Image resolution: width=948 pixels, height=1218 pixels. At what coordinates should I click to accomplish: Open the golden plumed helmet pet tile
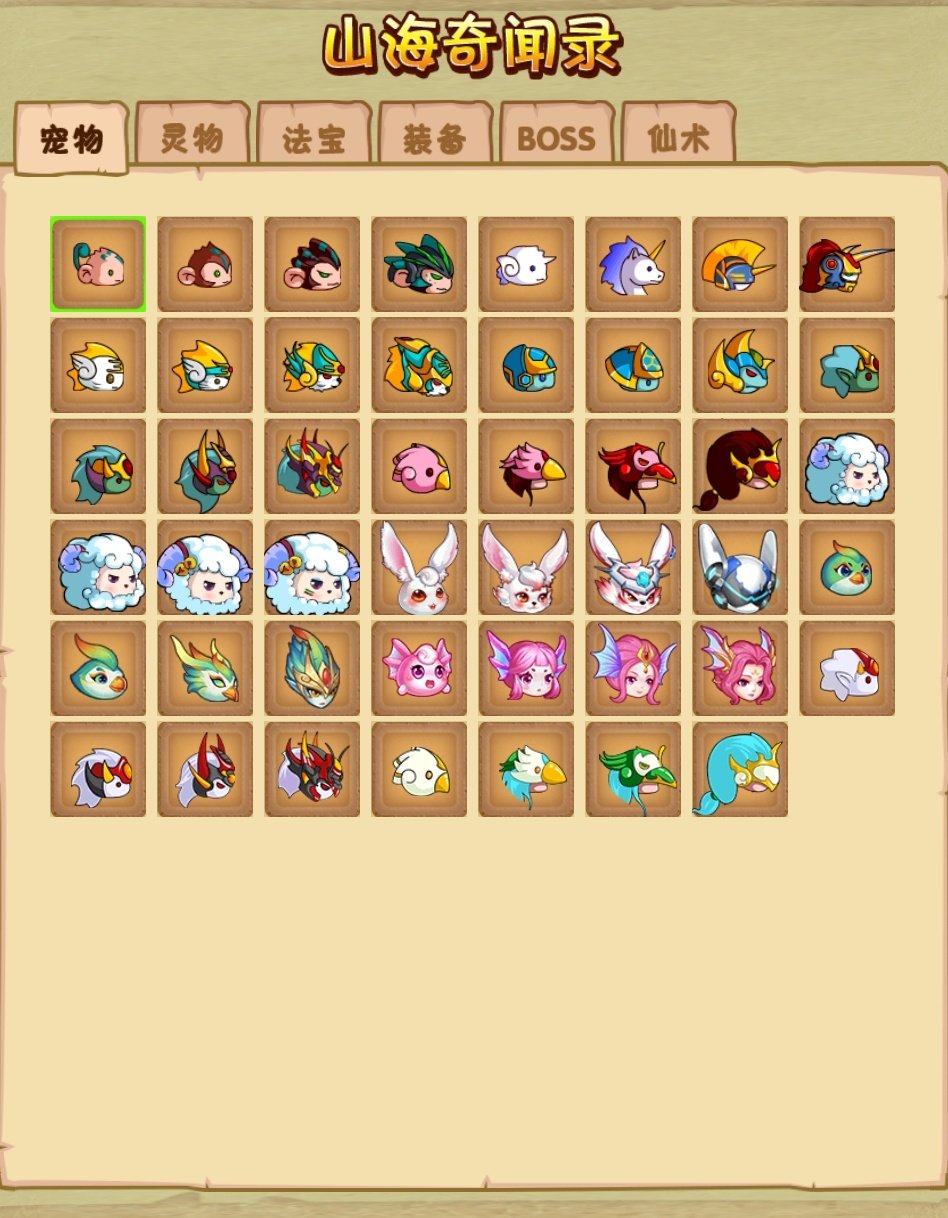(x=740, y=264)
